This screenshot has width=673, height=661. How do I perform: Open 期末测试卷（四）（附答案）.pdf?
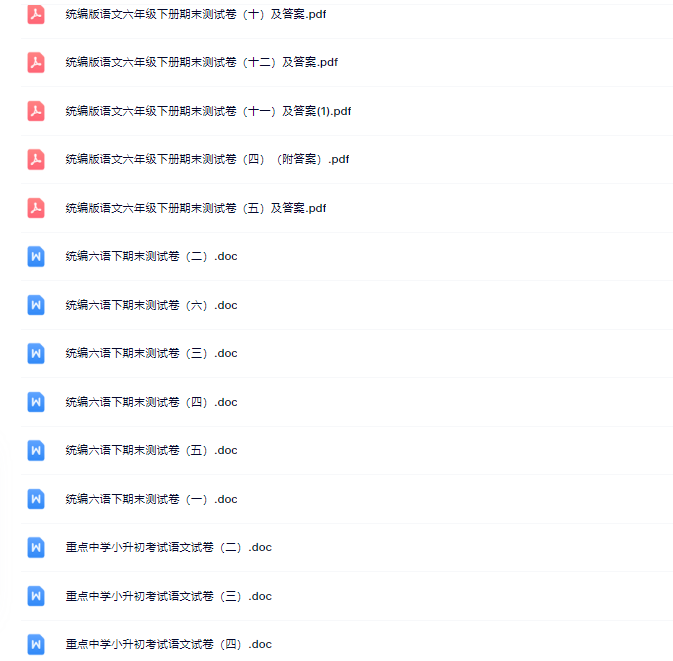click(x=207, y=159)
